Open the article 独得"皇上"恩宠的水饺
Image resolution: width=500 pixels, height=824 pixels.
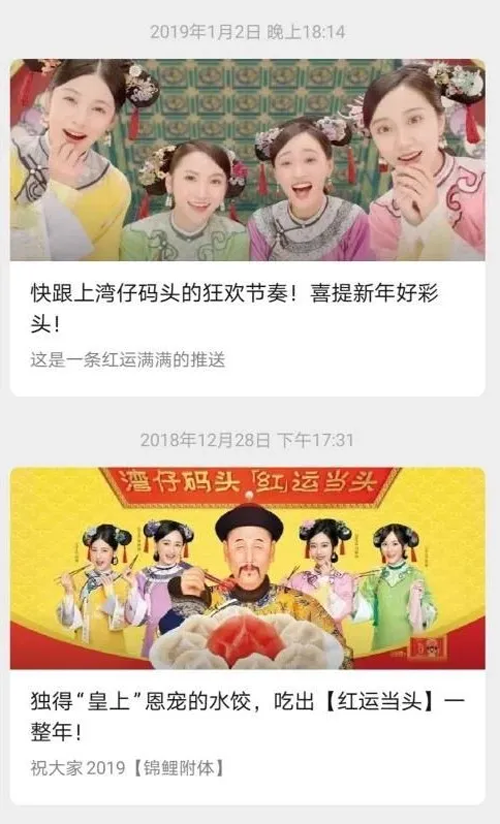click(x=247, y=635)
